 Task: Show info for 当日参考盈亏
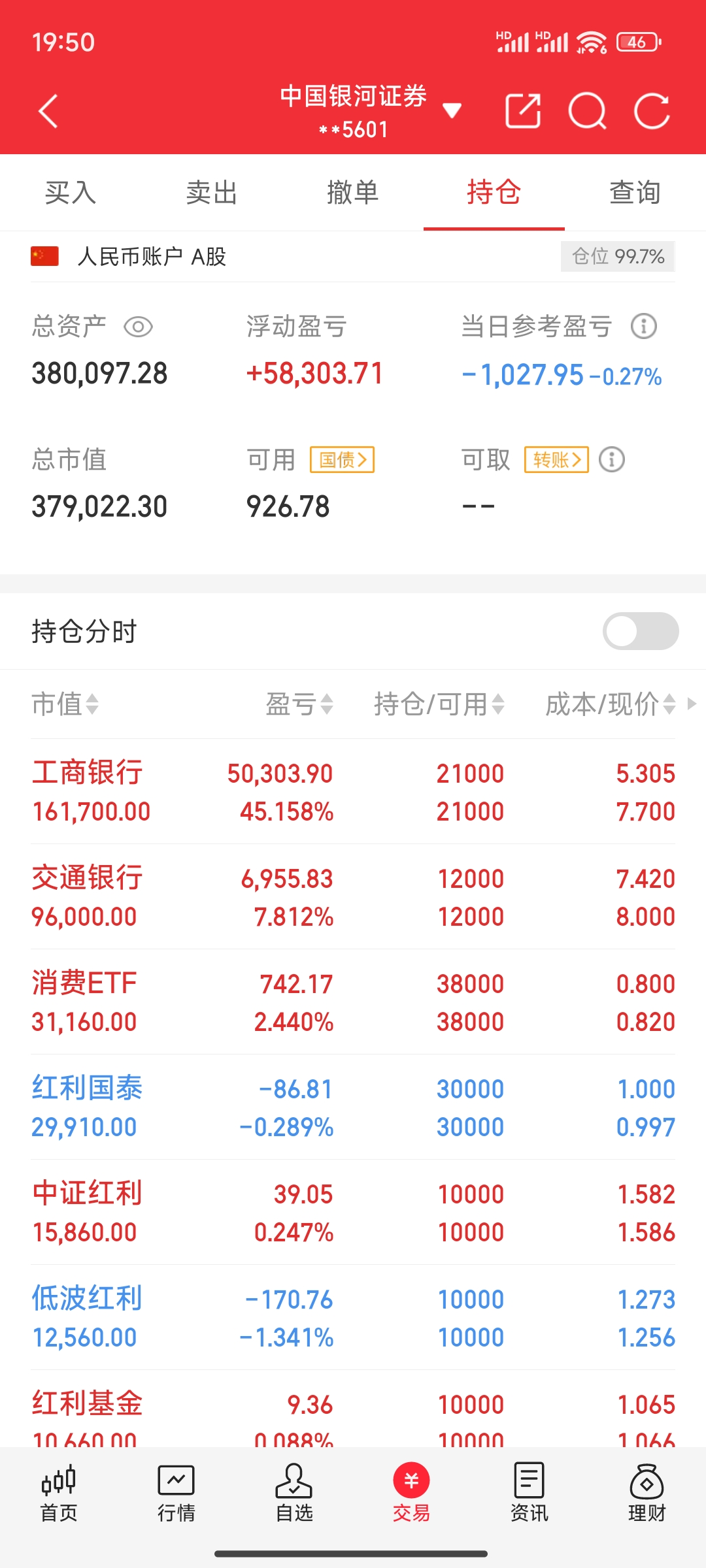(643, 326)
